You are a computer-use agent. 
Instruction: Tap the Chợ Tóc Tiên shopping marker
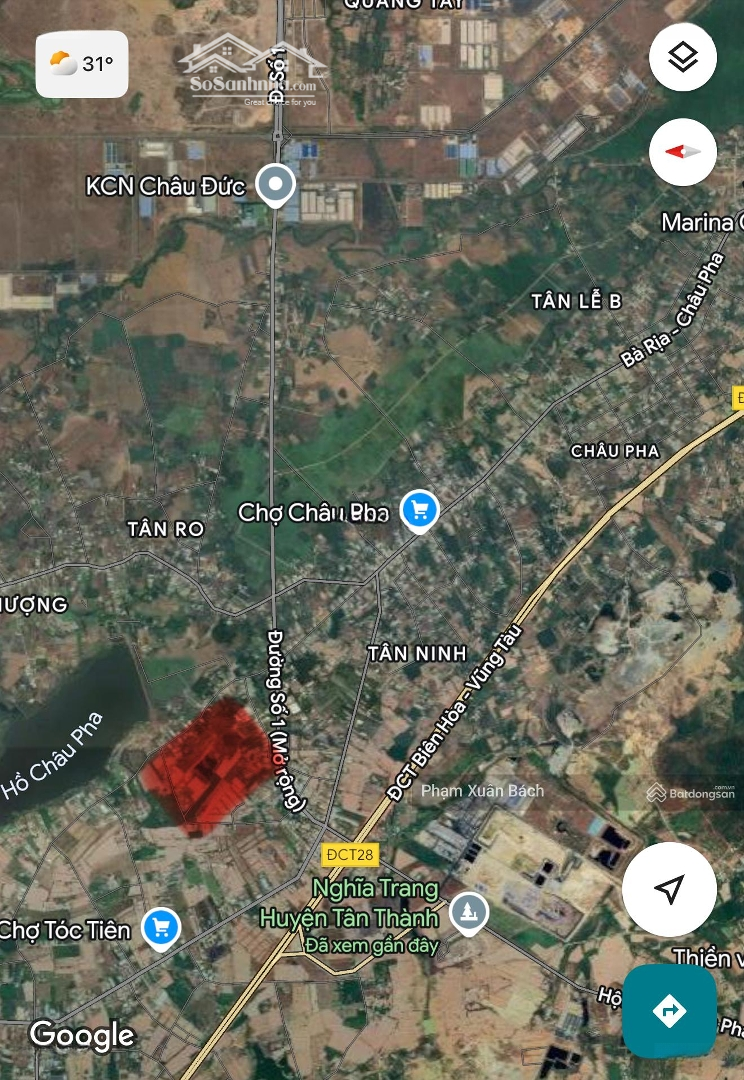pyautogui.click(x=160, y=929)
